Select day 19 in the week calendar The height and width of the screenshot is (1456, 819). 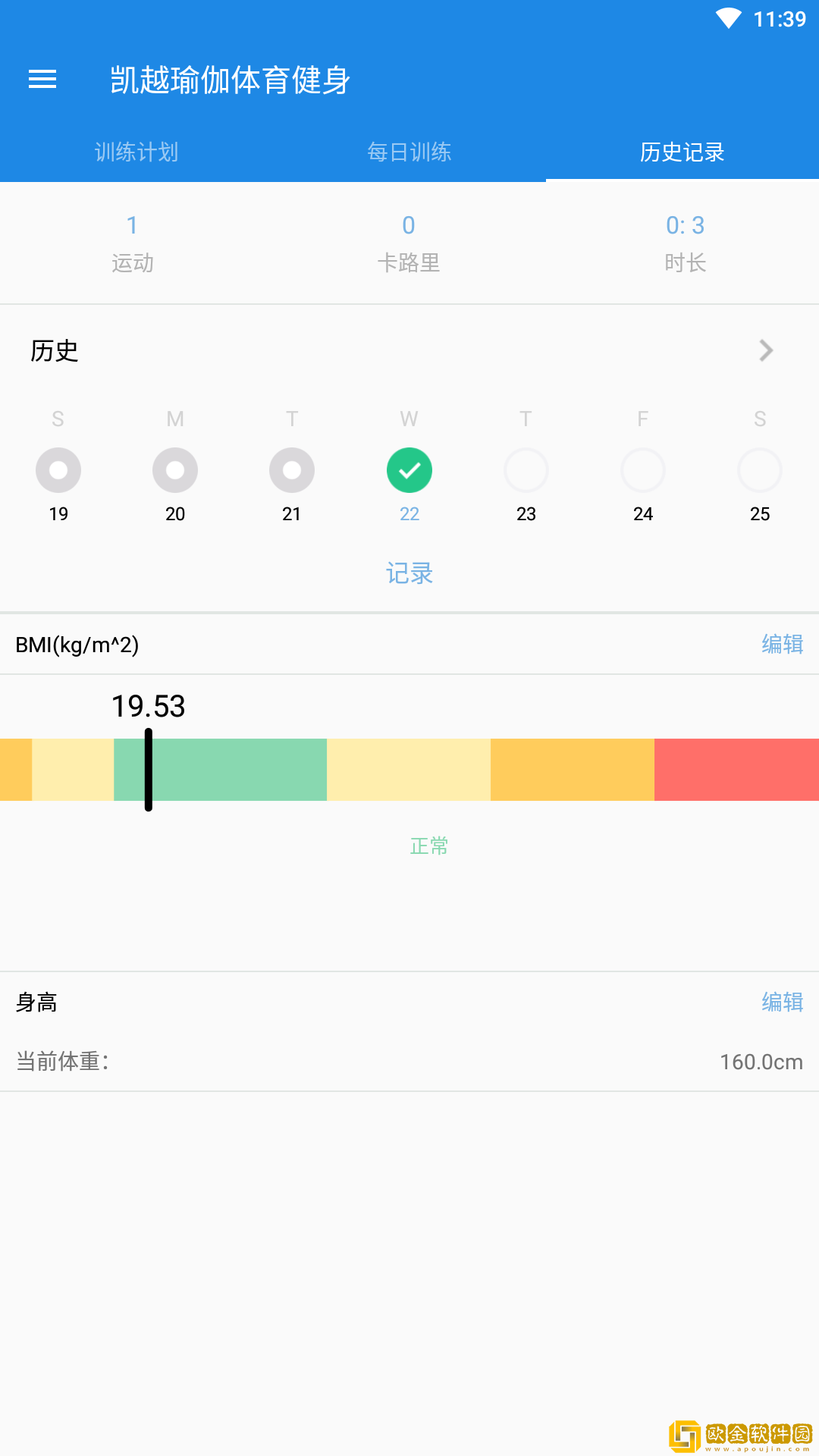(58, 471)
